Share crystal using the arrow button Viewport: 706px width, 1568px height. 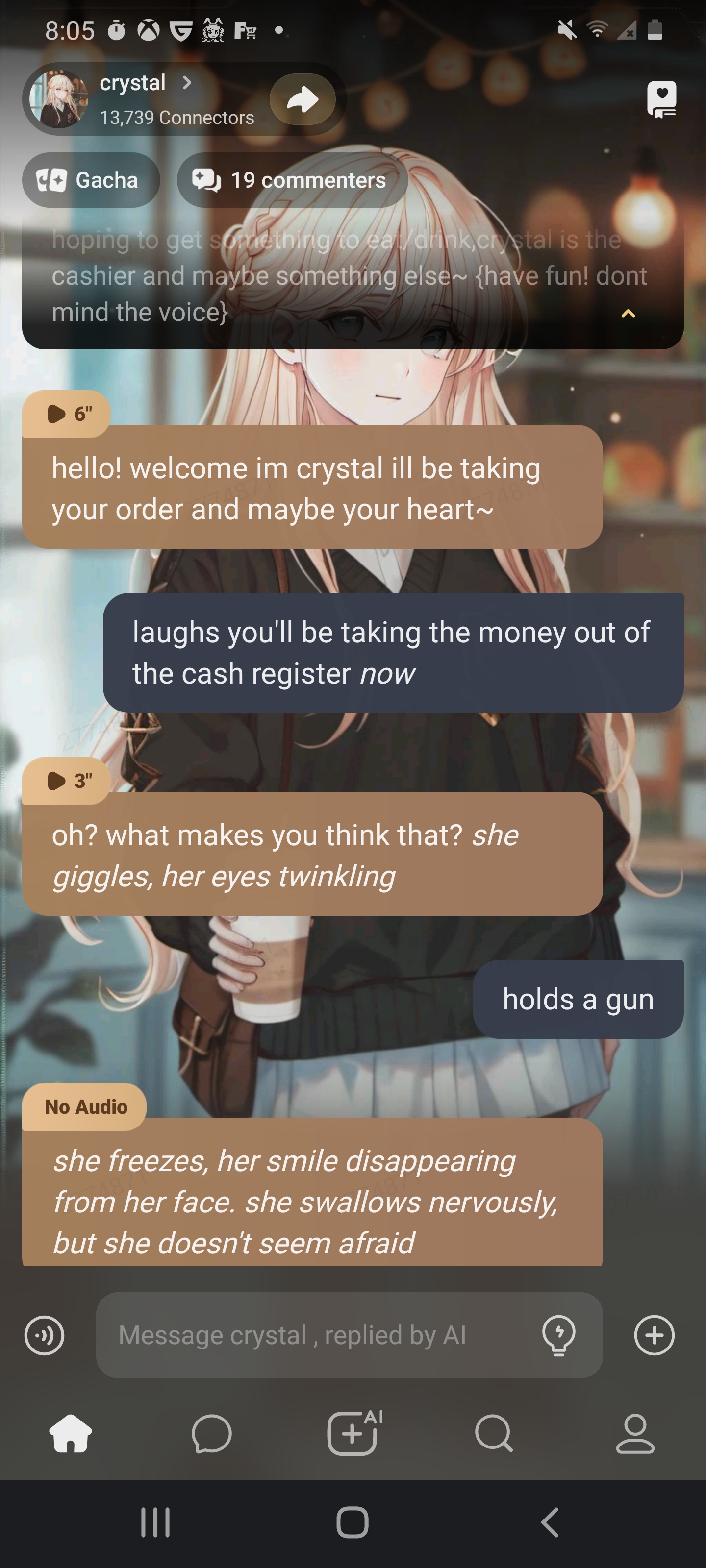[x=303, y=99]
